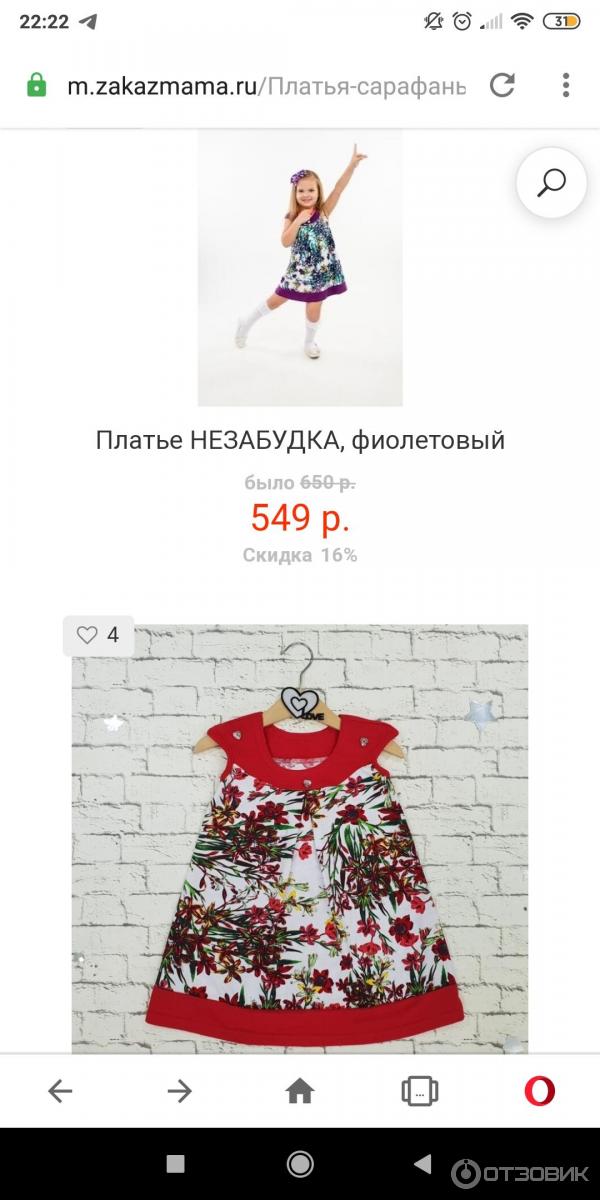Viewport: 600px width, 1200px height.
Task: Tap the URL address bar
Action: (x=265, y=86)
